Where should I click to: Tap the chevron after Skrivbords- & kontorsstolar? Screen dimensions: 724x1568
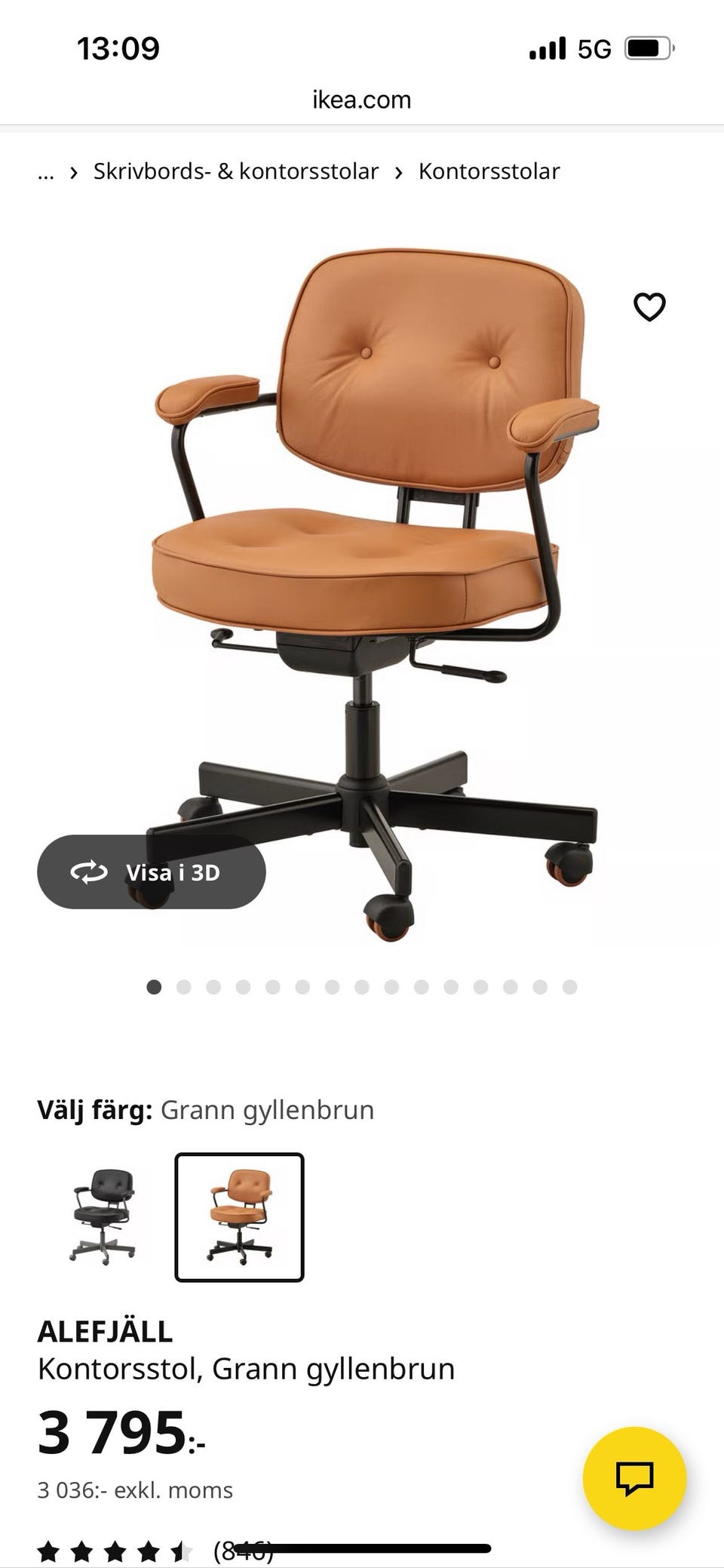tap(398, 172)
